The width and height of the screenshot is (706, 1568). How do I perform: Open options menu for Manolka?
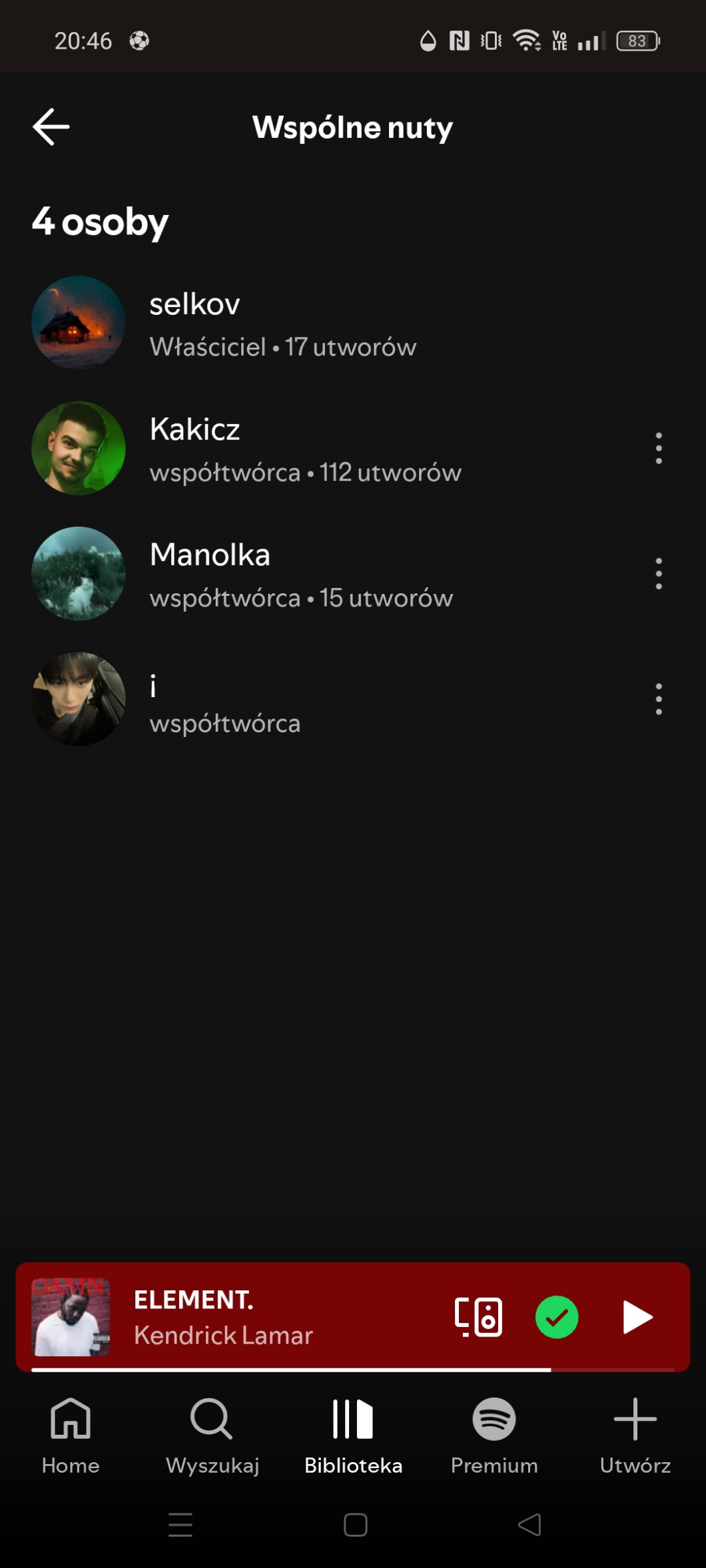pyautogui.click(x=658, y=573)
